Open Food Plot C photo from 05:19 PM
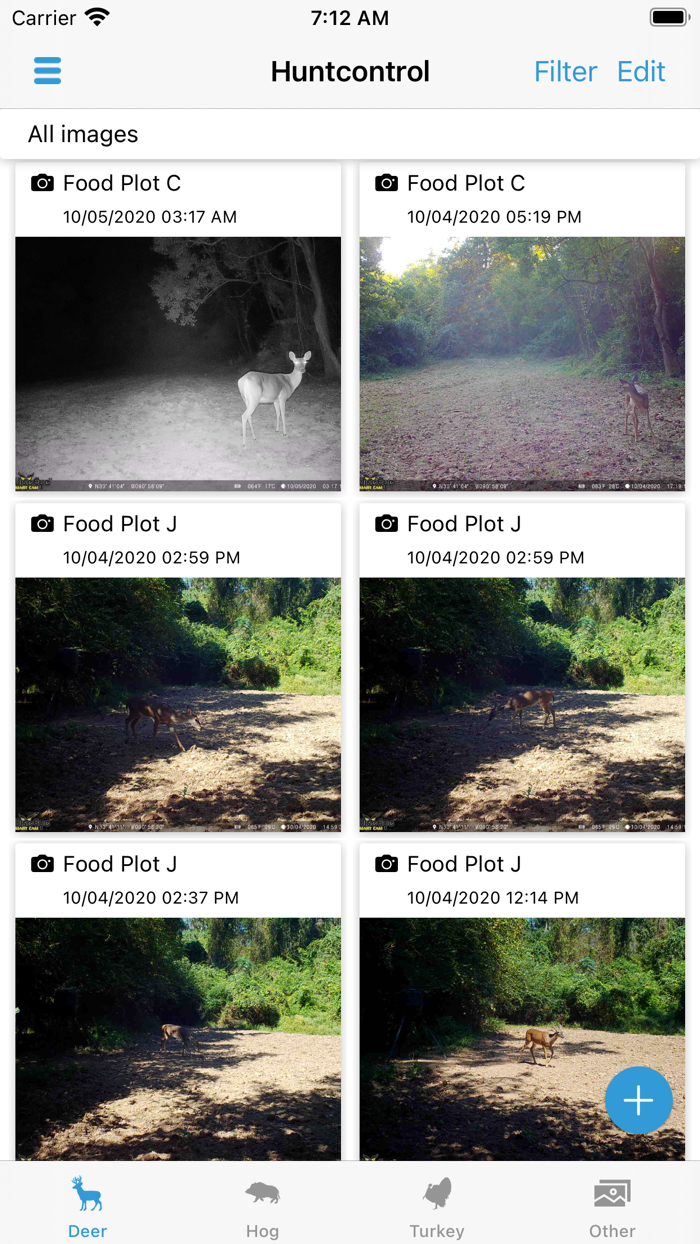Image resolution: width=700 pixels, height=1244 pixels. pos(522,363)
